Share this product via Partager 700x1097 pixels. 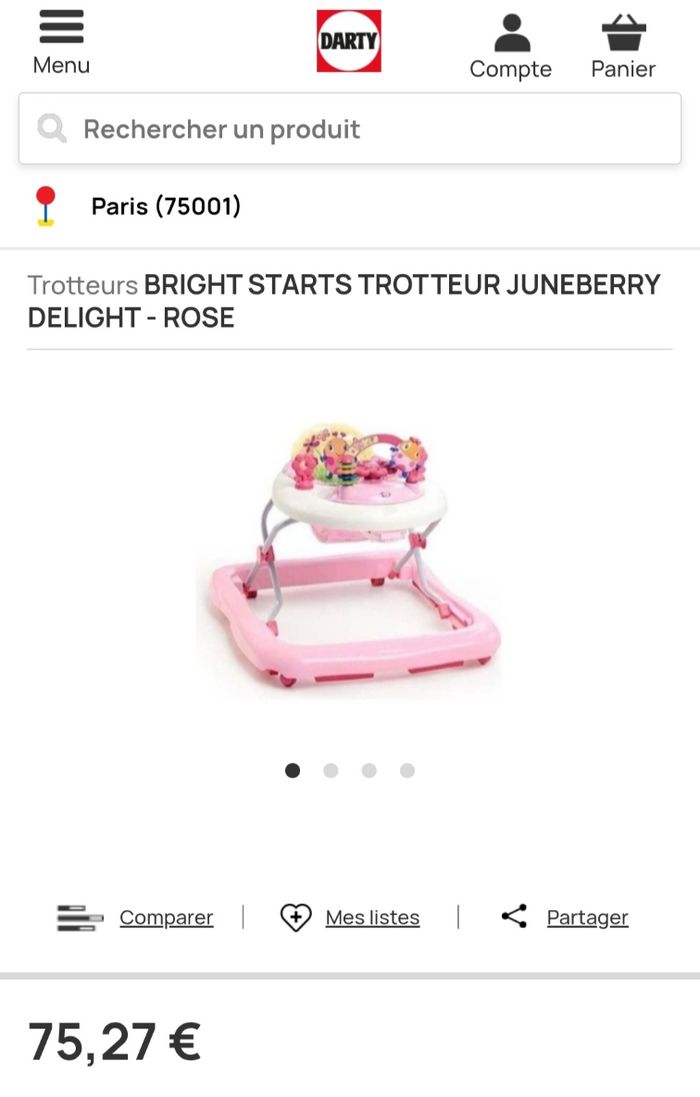pyautogui.click(x=586, y=917)
